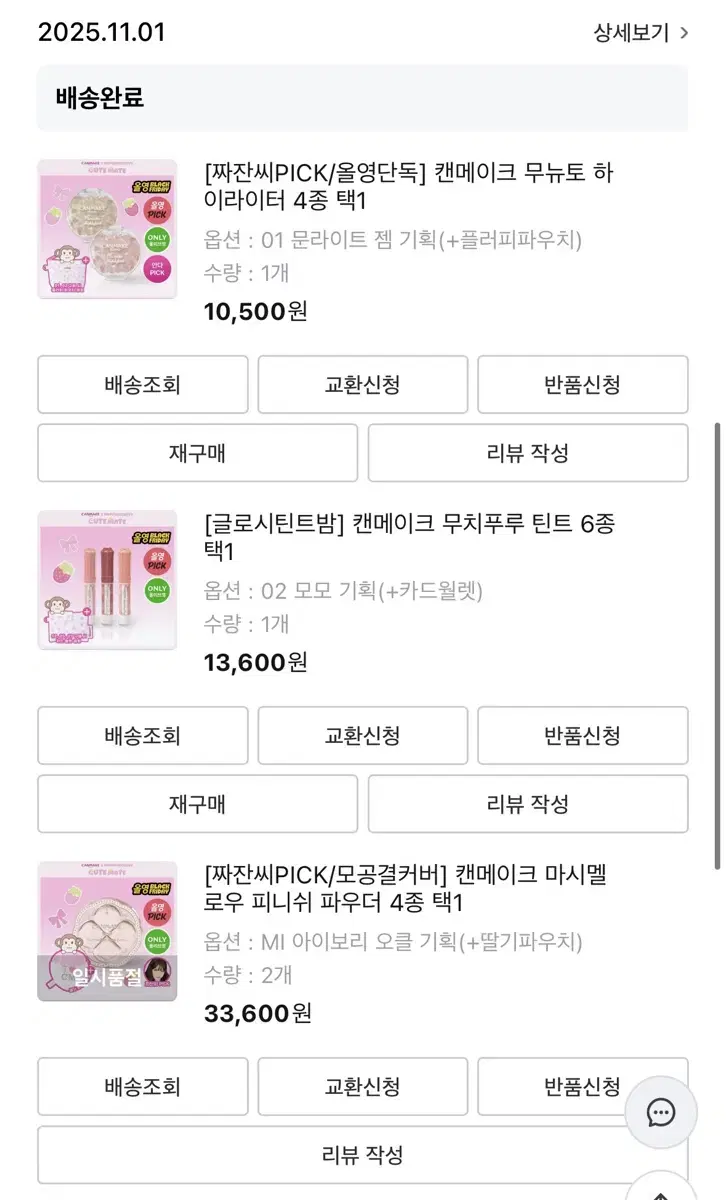
Task: Request 반품신청 for the 무치푸루 틴트 order
Action: click(582, 736)
